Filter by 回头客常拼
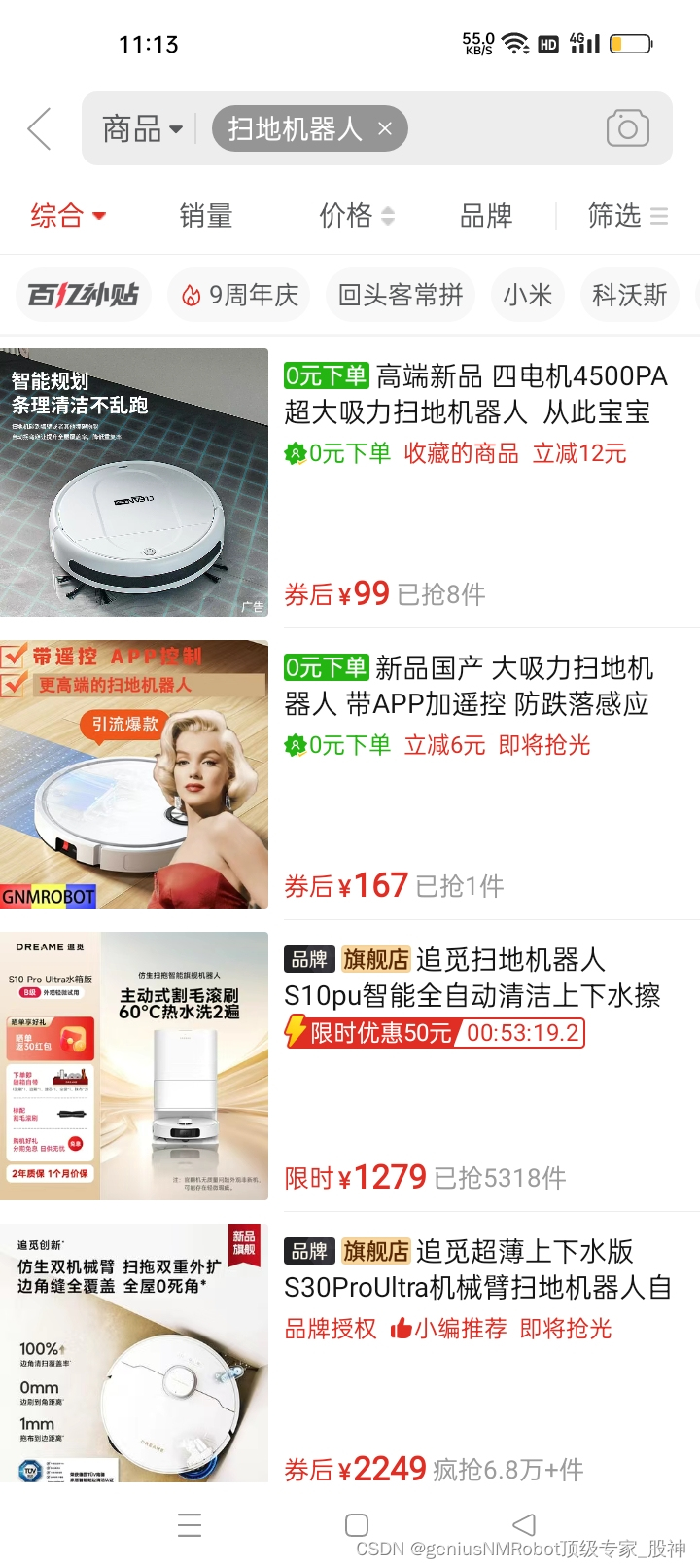 [x=401, y=295]
